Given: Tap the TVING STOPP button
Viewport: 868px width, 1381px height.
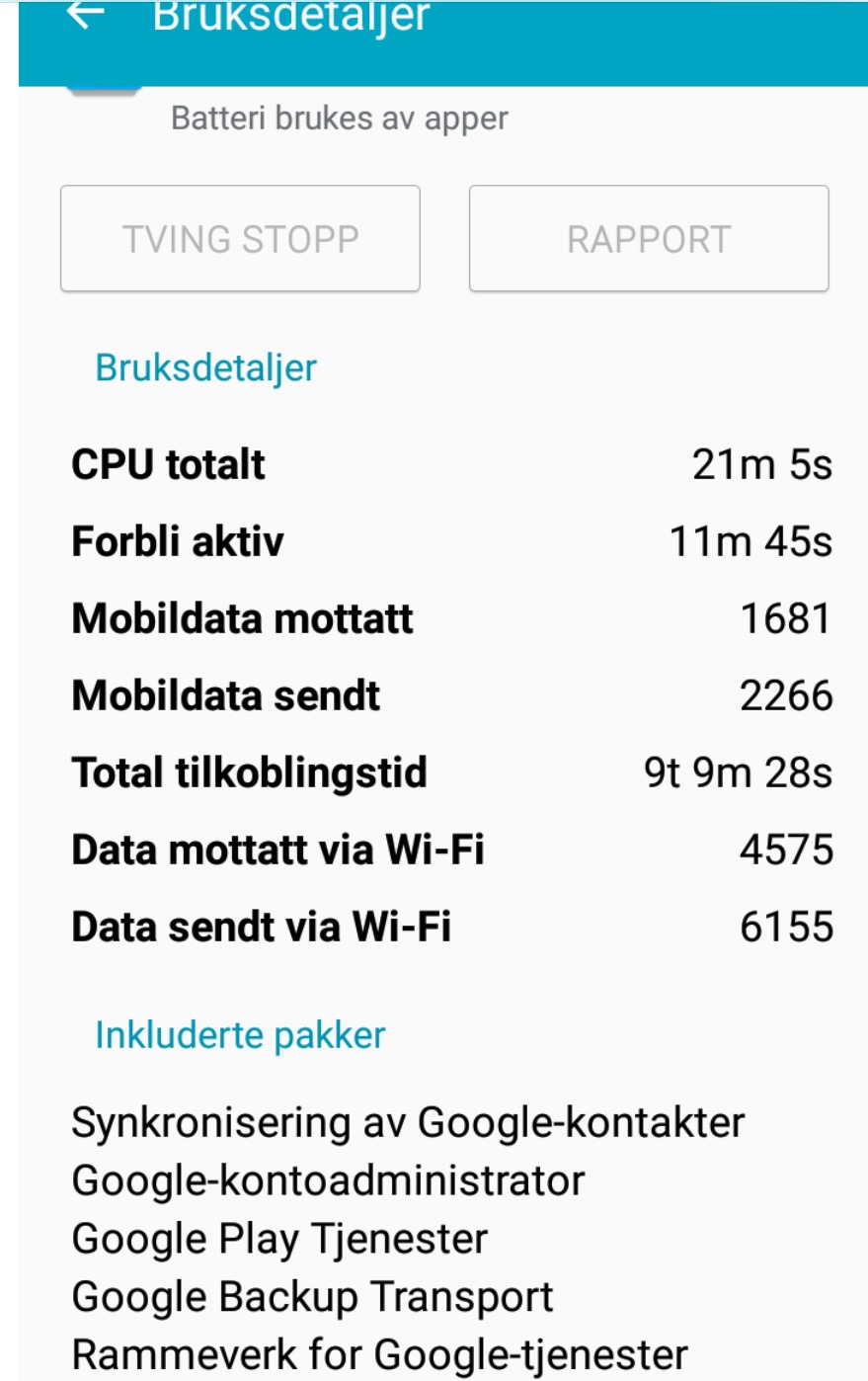Looking at the screenshot, I should (x=240, y=239).
